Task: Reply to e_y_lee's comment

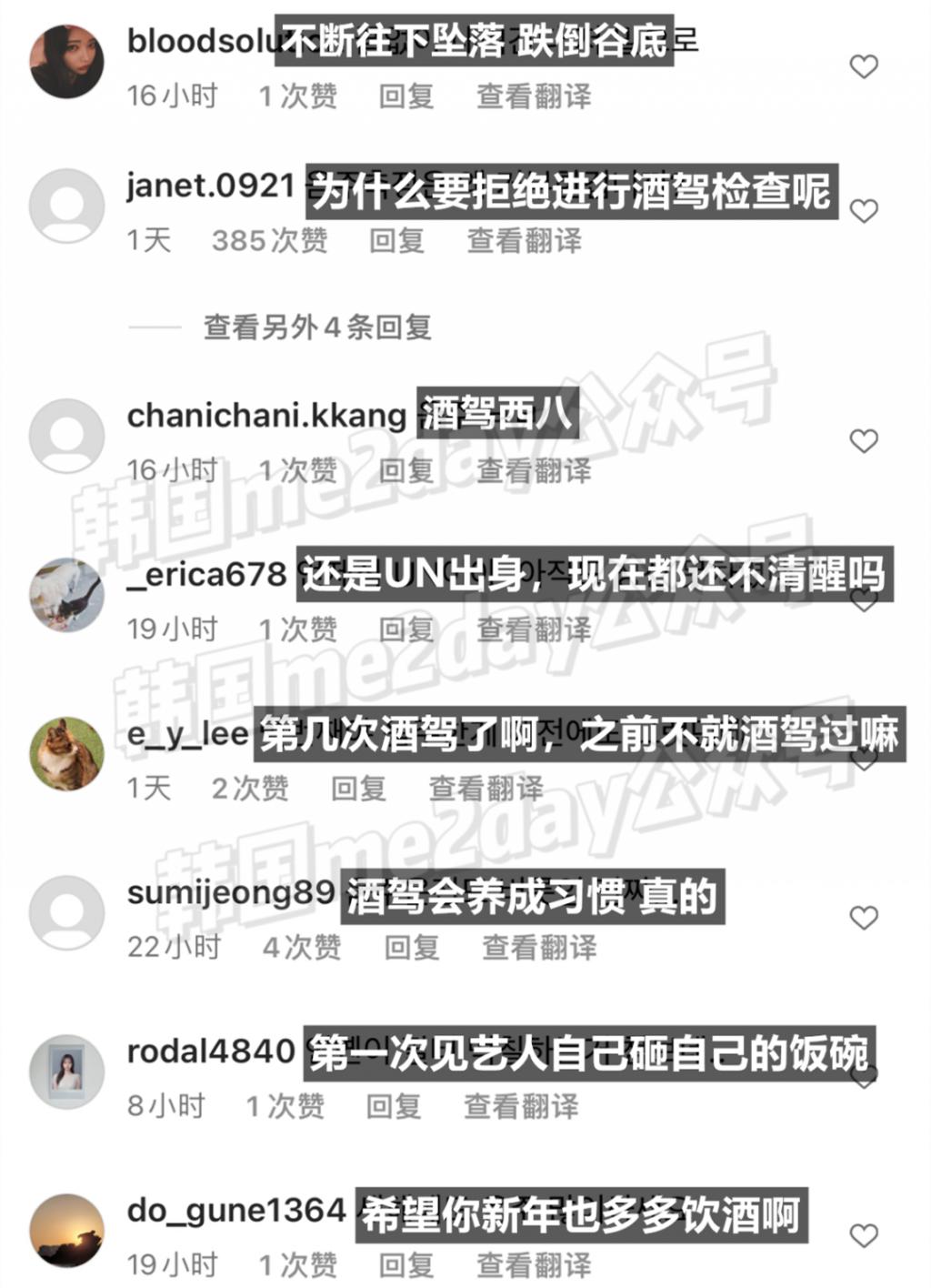Action: [x=358, y=788]
